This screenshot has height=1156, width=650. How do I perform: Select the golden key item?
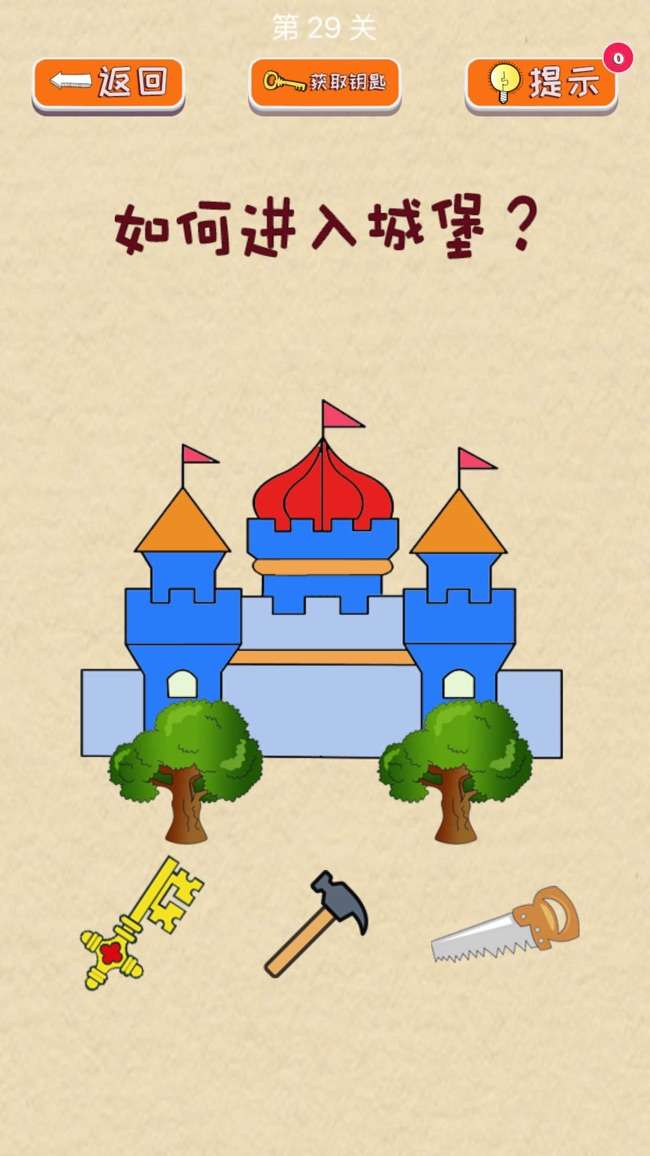pos(140,922)
